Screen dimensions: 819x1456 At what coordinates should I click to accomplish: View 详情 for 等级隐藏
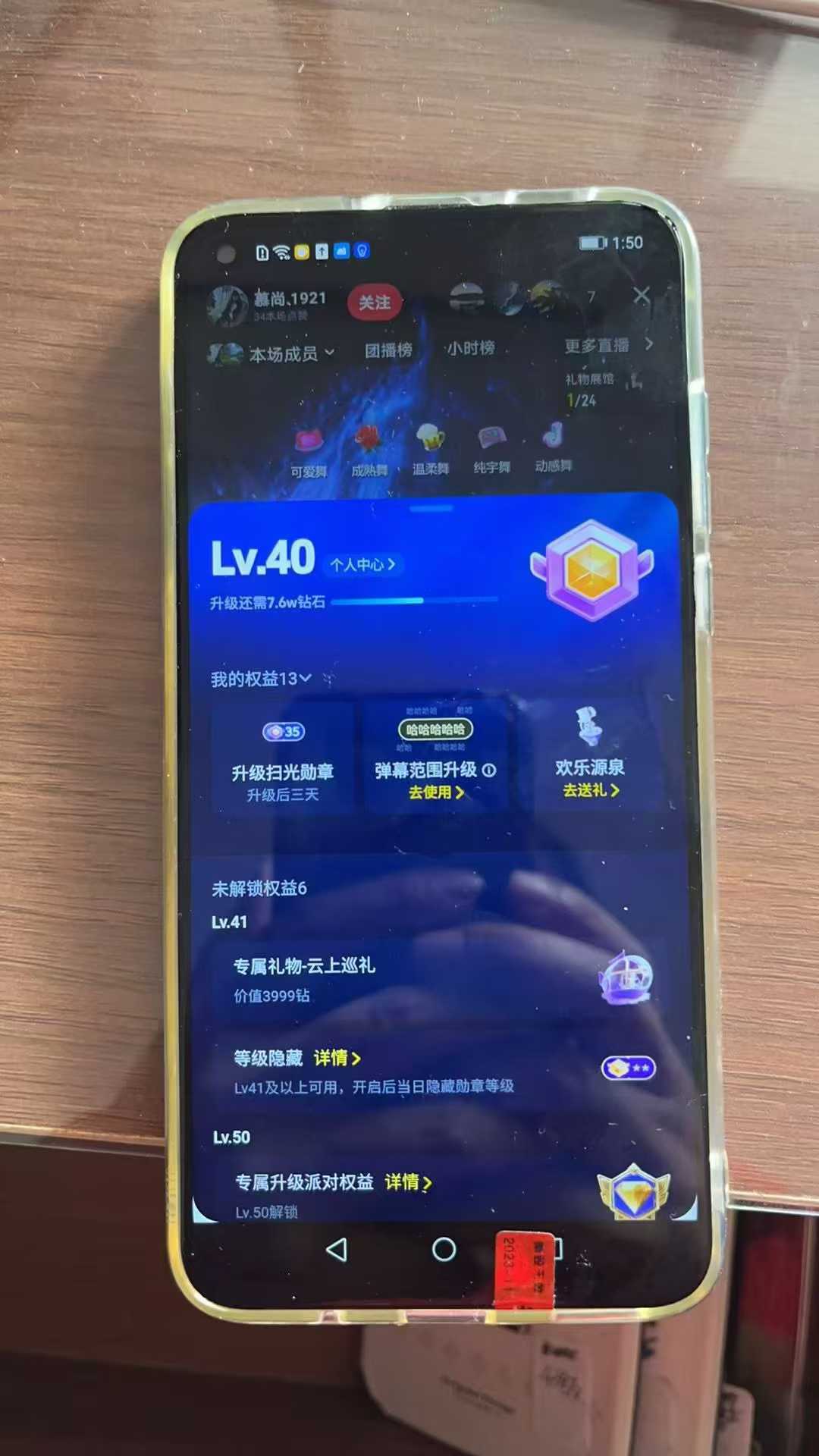[337, 1058]
